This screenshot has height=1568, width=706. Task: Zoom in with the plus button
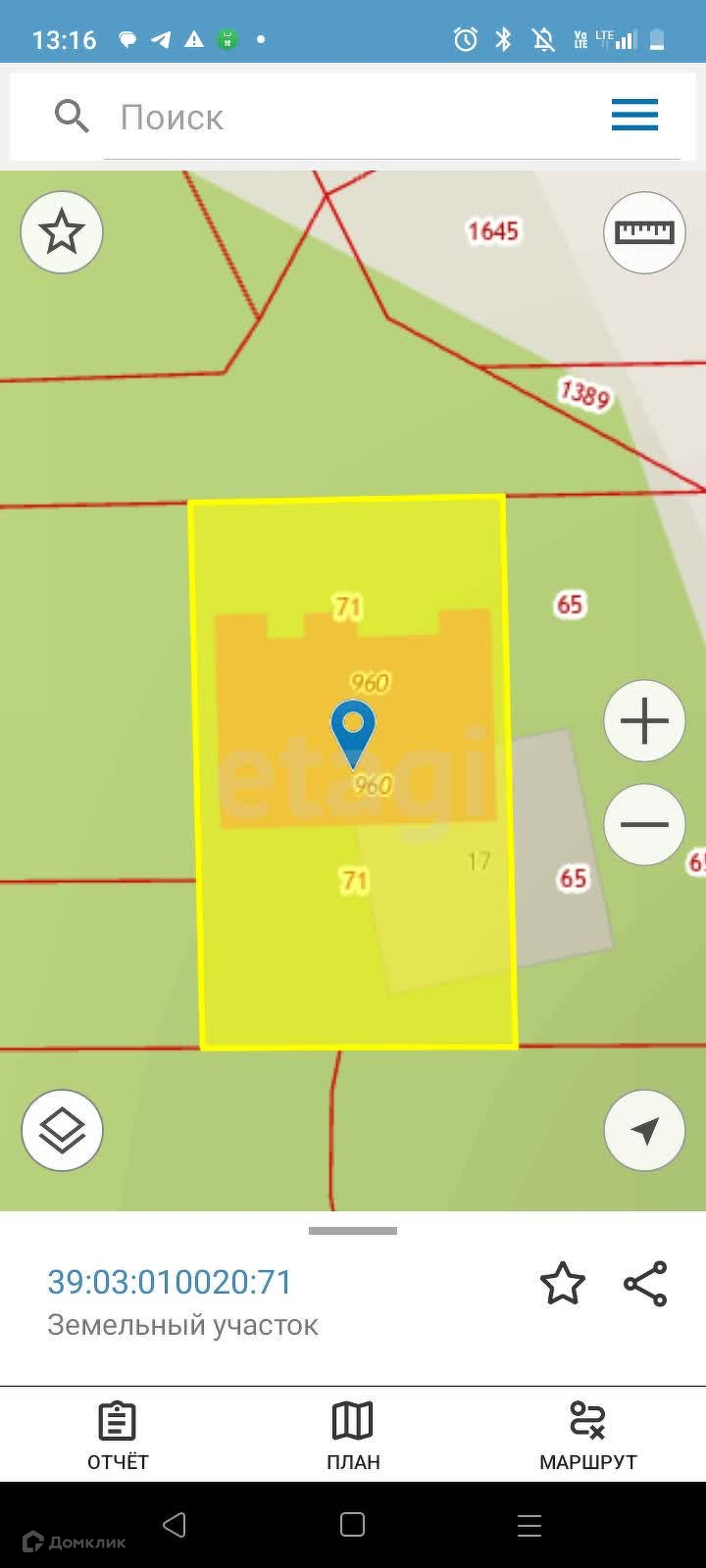pos(644,721)
